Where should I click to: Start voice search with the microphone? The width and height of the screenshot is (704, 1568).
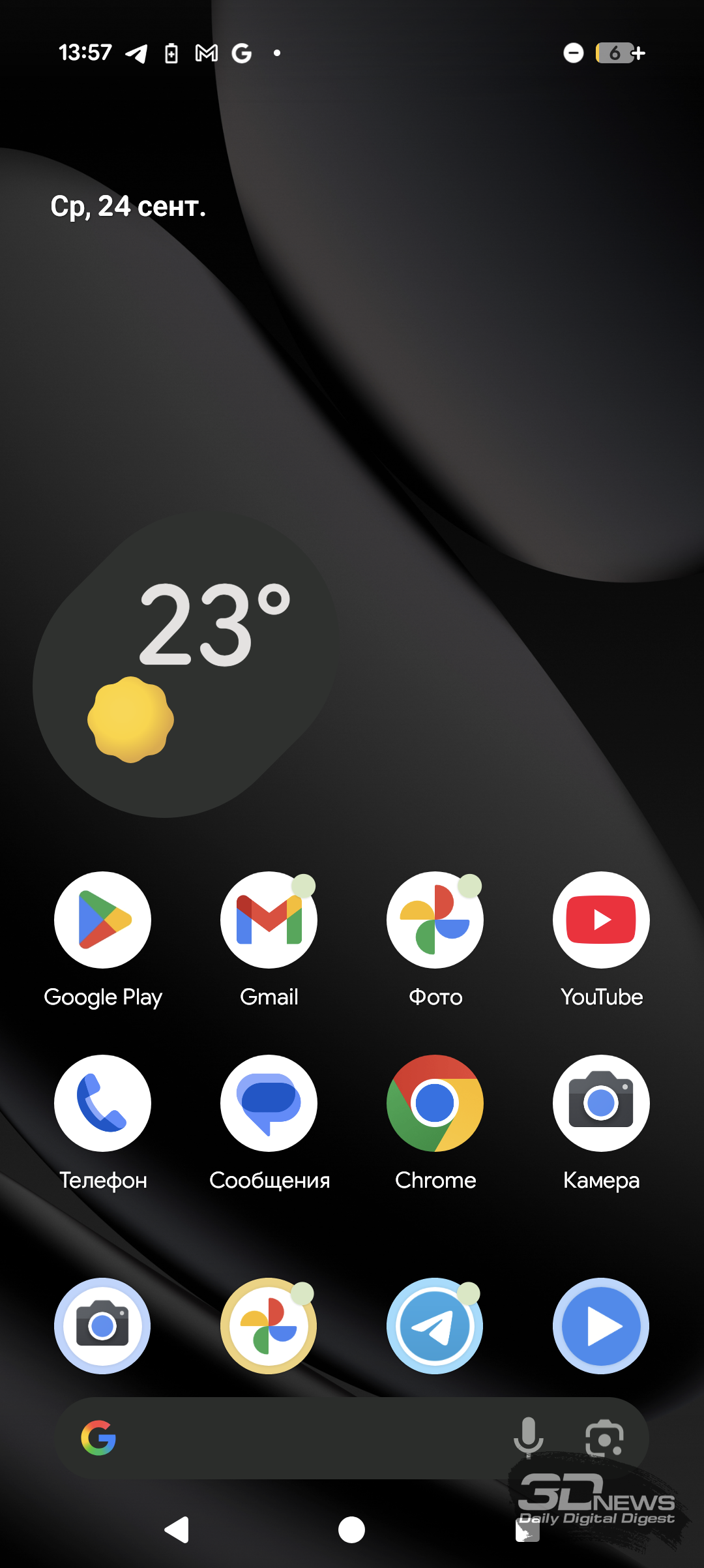(x=528, y=1438)
